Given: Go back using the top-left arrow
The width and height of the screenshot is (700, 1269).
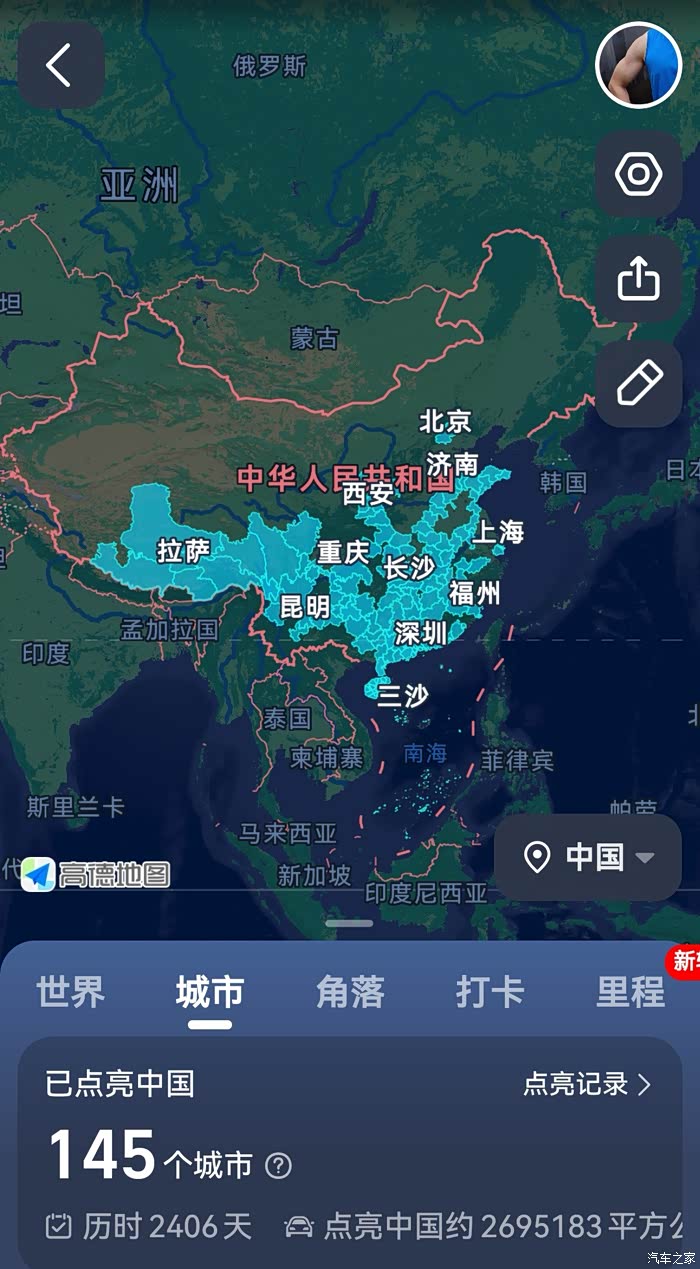Looking at the screenshot, I should click(x=61, y=65).
